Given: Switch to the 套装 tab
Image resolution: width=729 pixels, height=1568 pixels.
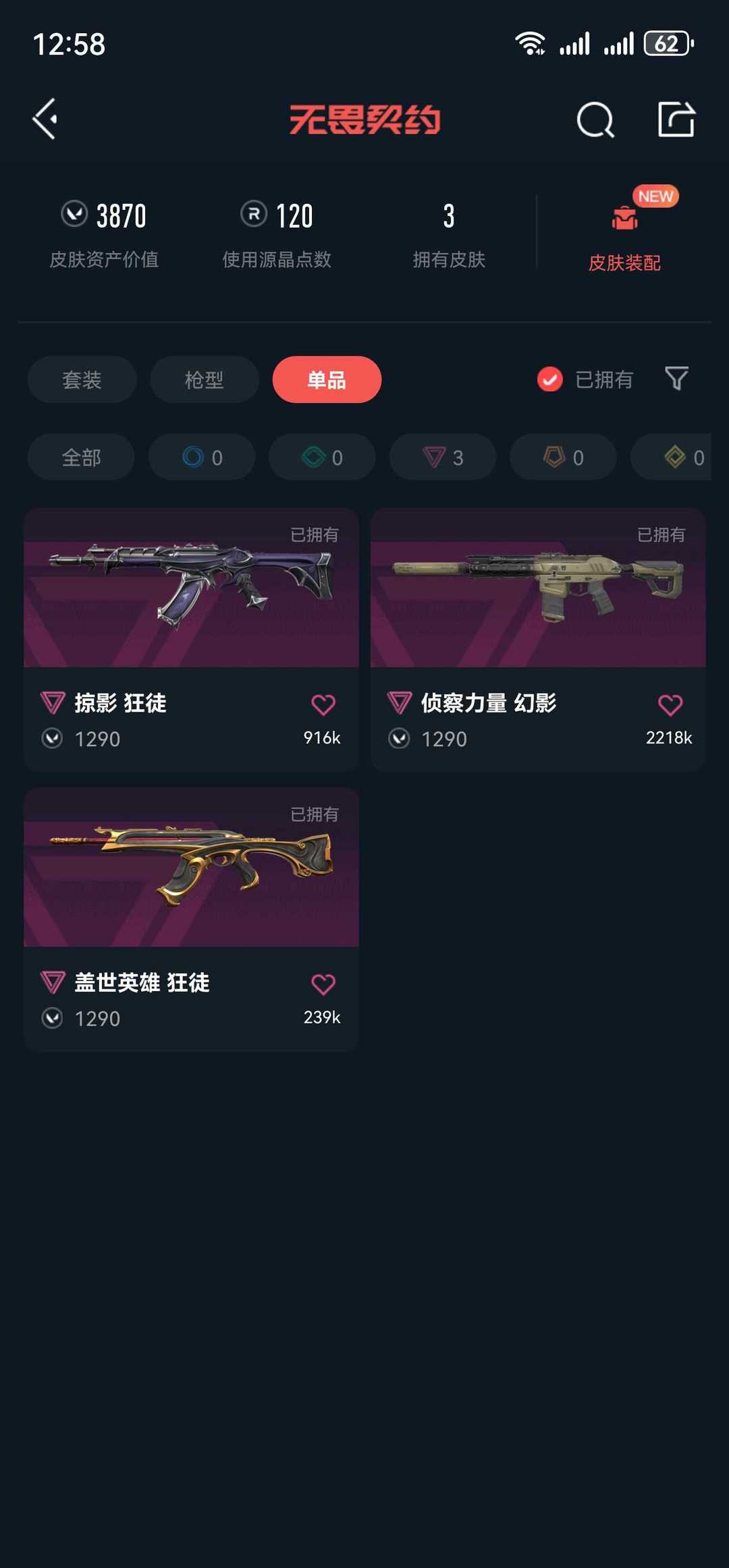Looking at the screenshot, I should (81, 379).
